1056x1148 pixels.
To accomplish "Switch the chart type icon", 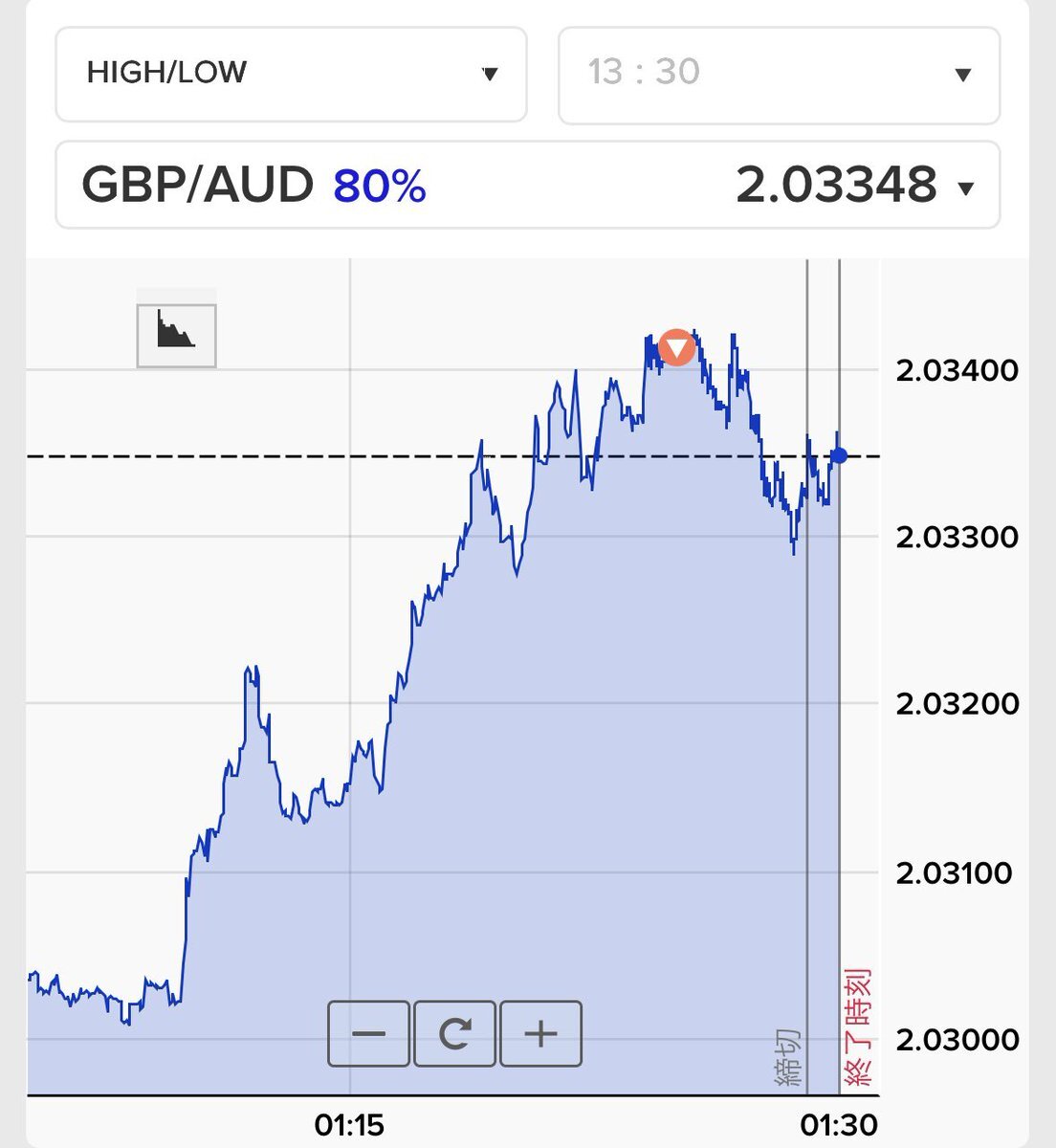I will click(177, 335).
